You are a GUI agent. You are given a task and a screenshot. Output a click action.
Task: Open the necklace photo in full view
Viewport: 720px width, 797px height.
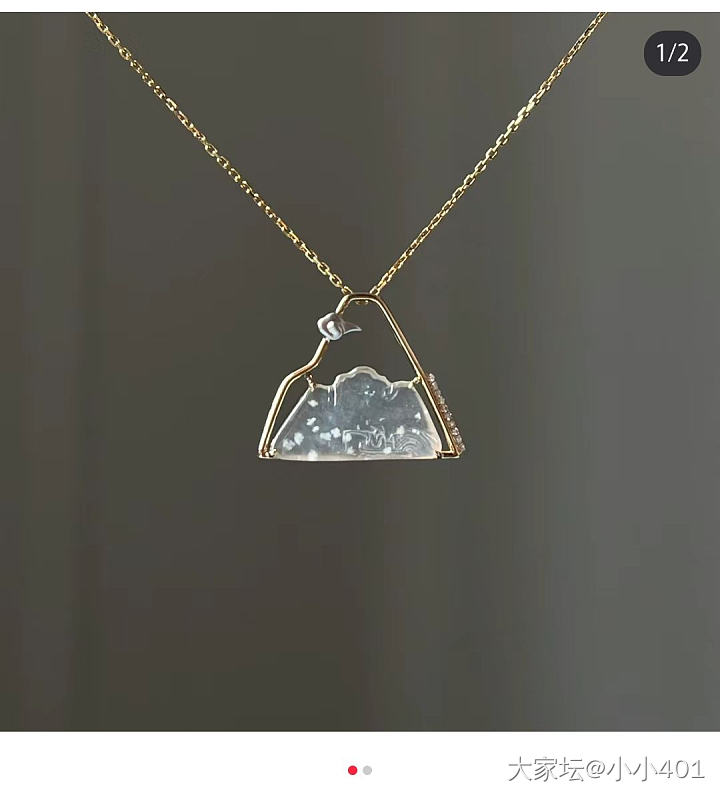[360, 400]
